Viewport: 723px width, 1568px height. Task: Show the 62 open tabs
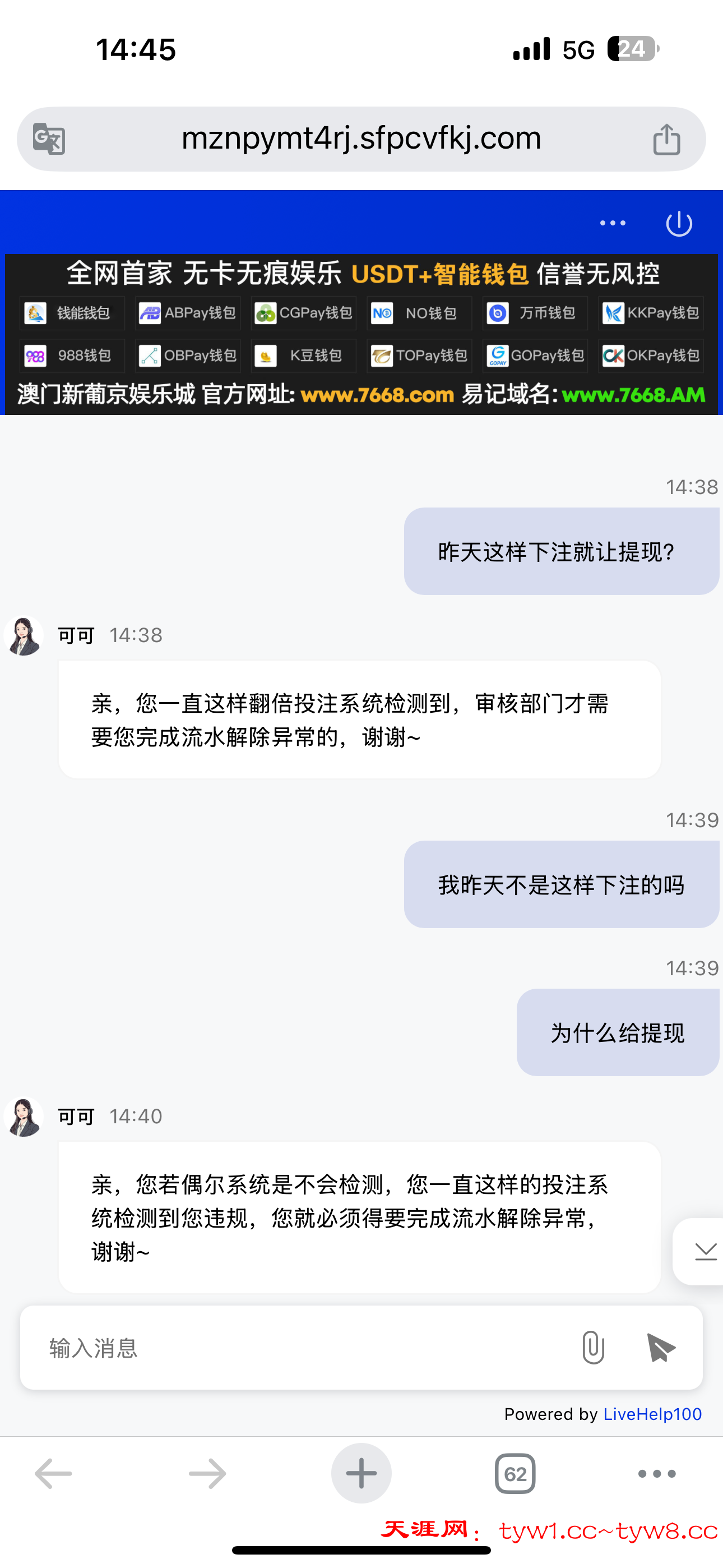(x=515, y=1474)
